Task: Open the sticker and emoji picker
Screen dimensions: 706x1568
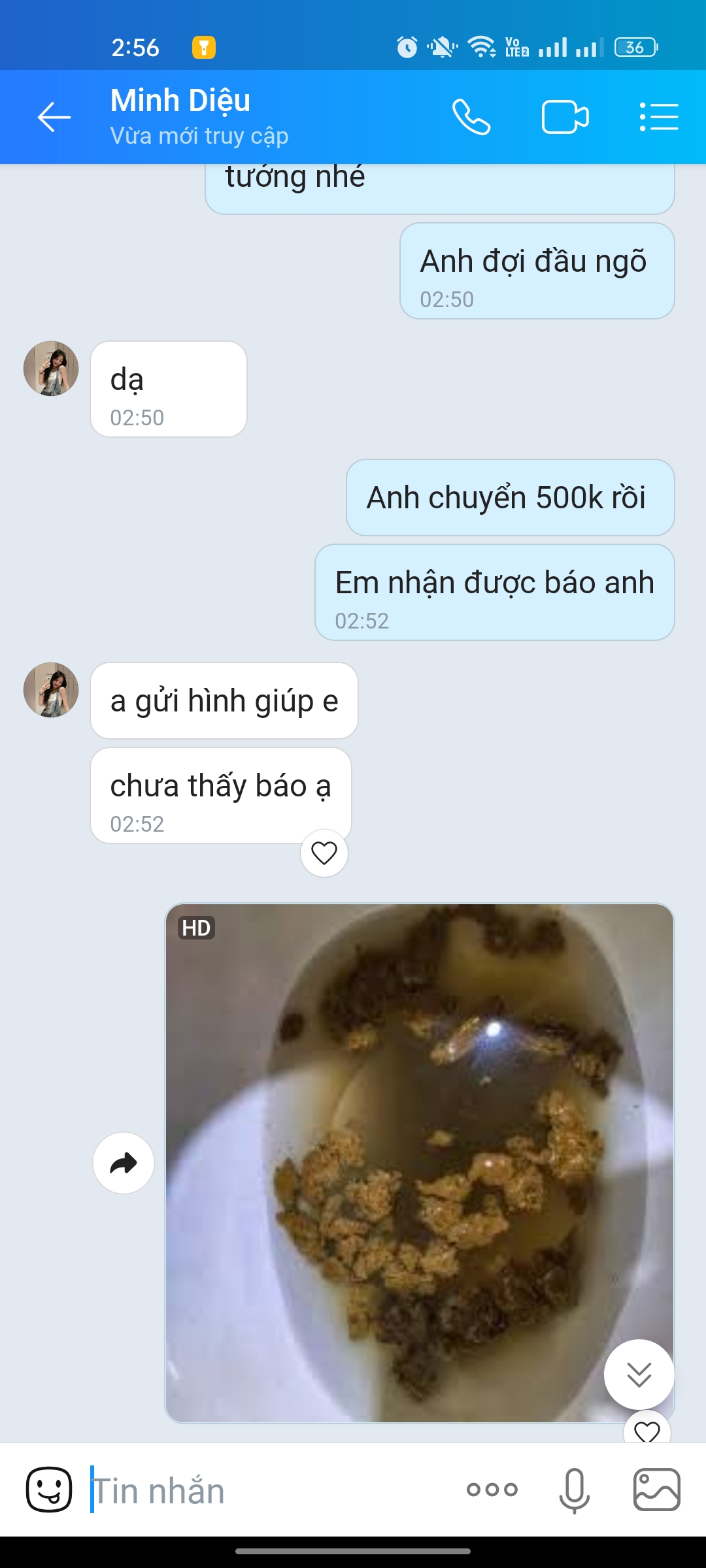Action: click(x=49, y=1490)
